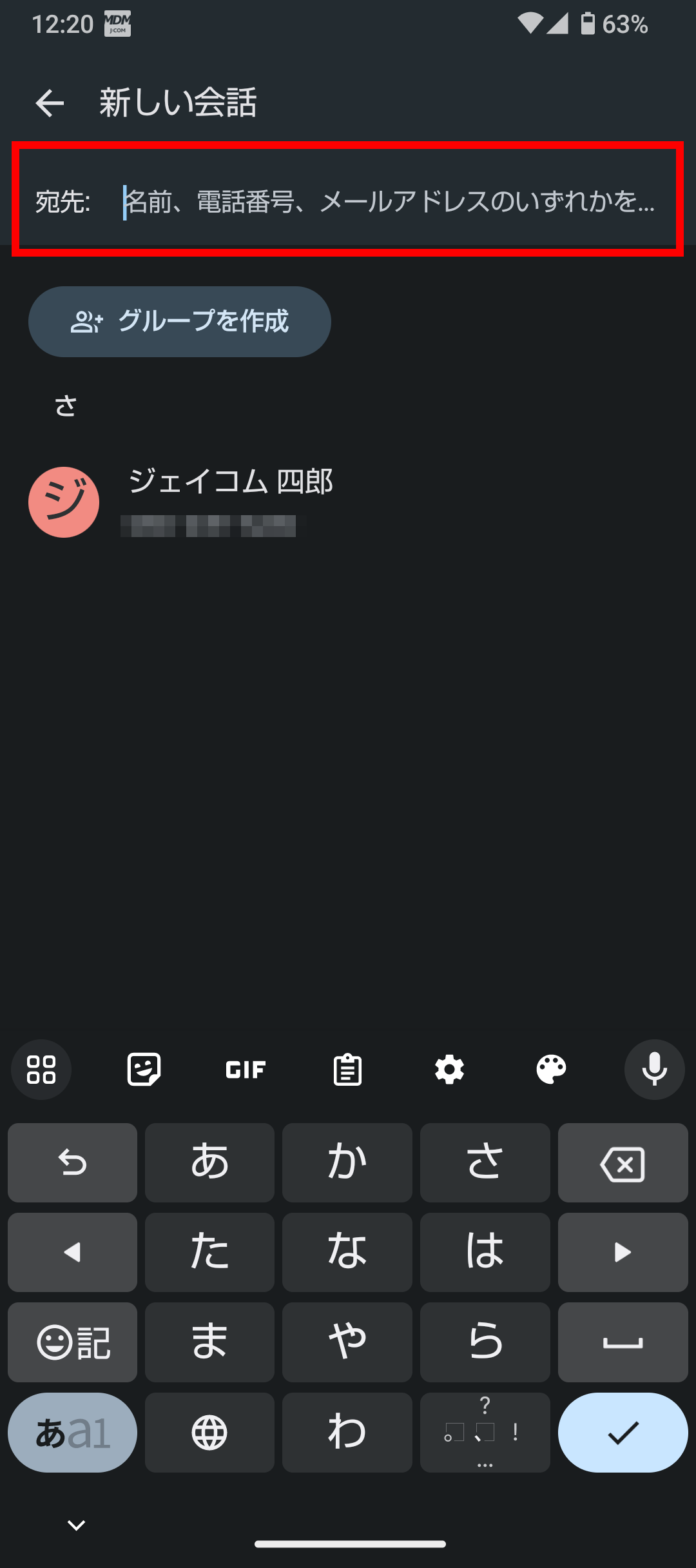Go back from the 新しい会話 screen
The image size is (696, 1568).
(50, 103)
